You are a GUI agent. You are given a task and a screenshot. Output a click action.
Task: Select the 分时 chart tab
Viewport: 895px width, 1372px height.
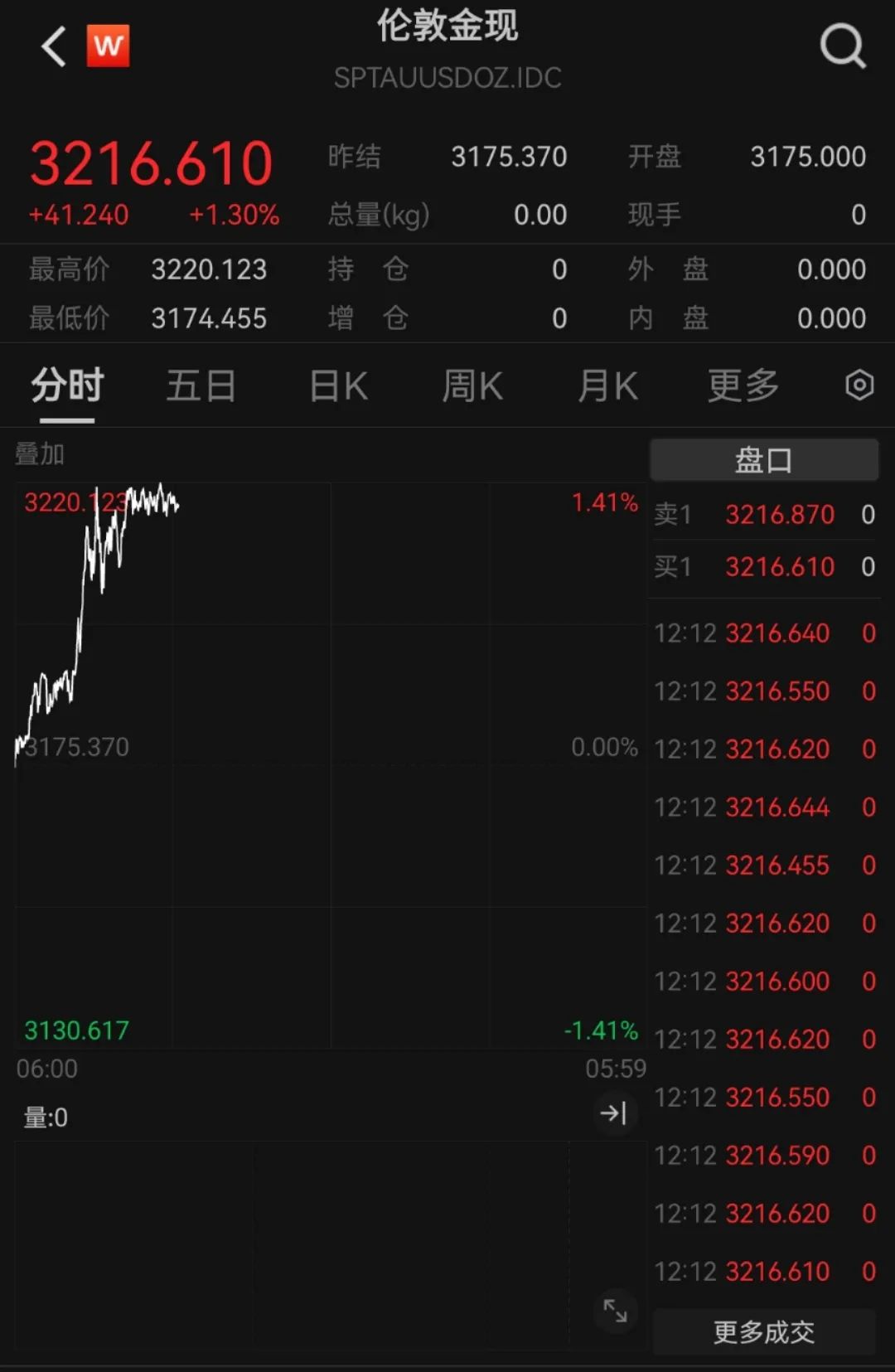pyautogui.click(x=67, y=386)
